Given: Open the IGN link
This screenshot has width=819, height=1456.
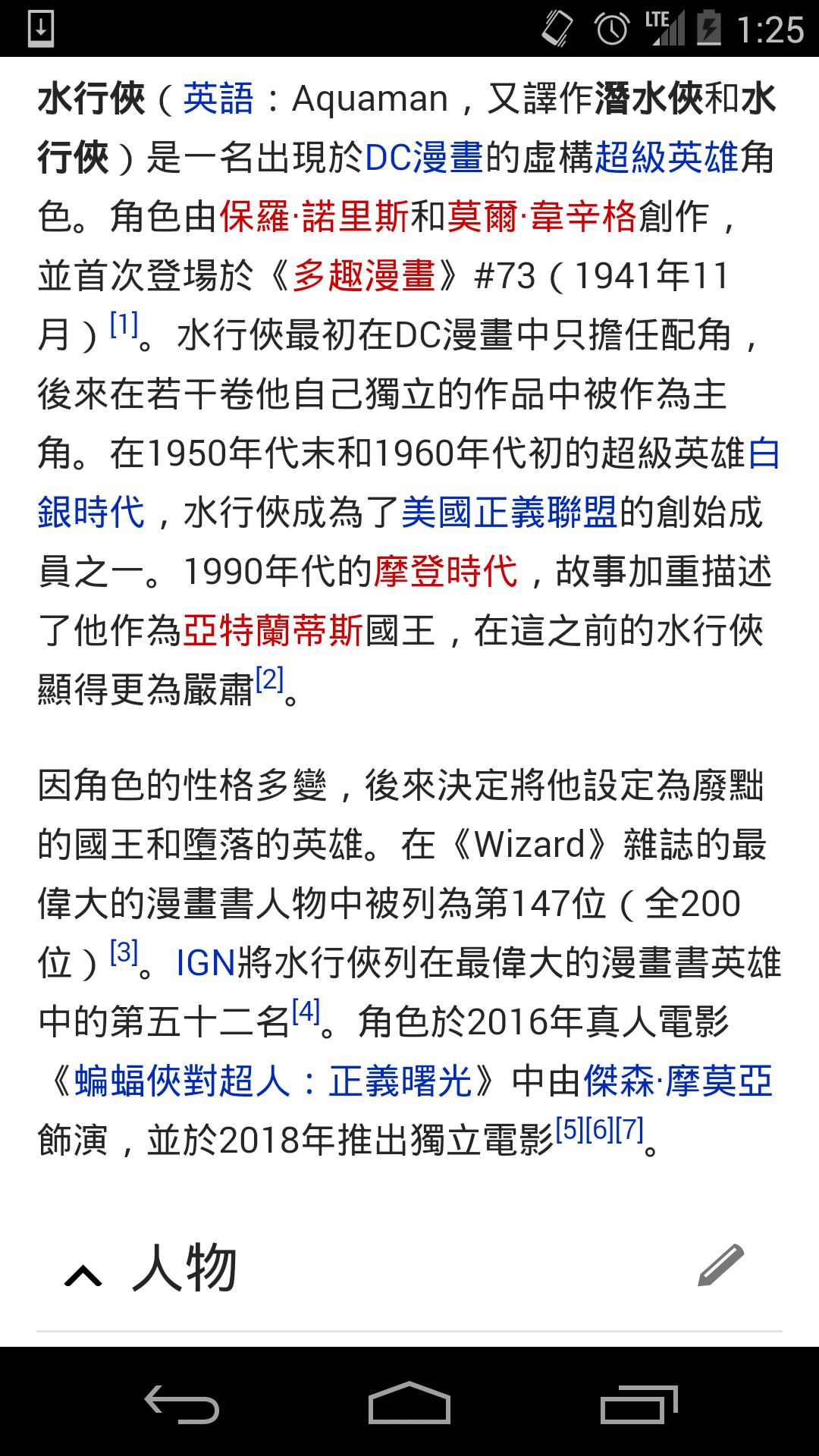Looking at the screenshot, I should click(x=206, y=963).
